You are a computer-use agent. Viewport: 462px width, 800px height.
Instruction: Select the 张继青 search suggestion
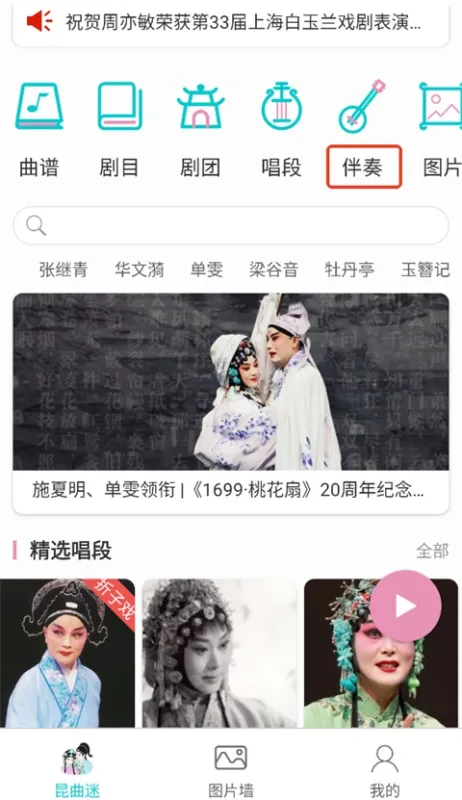coord(63,269)
